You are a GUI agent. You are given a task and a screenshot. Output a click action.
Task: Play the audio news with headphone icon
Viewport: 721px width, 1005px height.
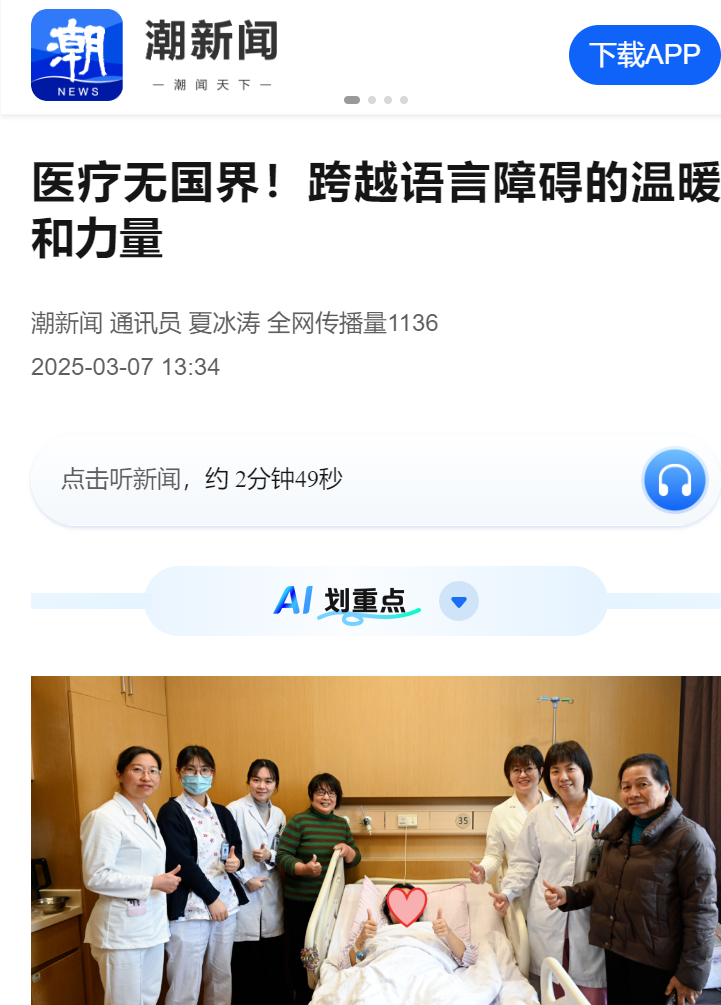point(675,480)
